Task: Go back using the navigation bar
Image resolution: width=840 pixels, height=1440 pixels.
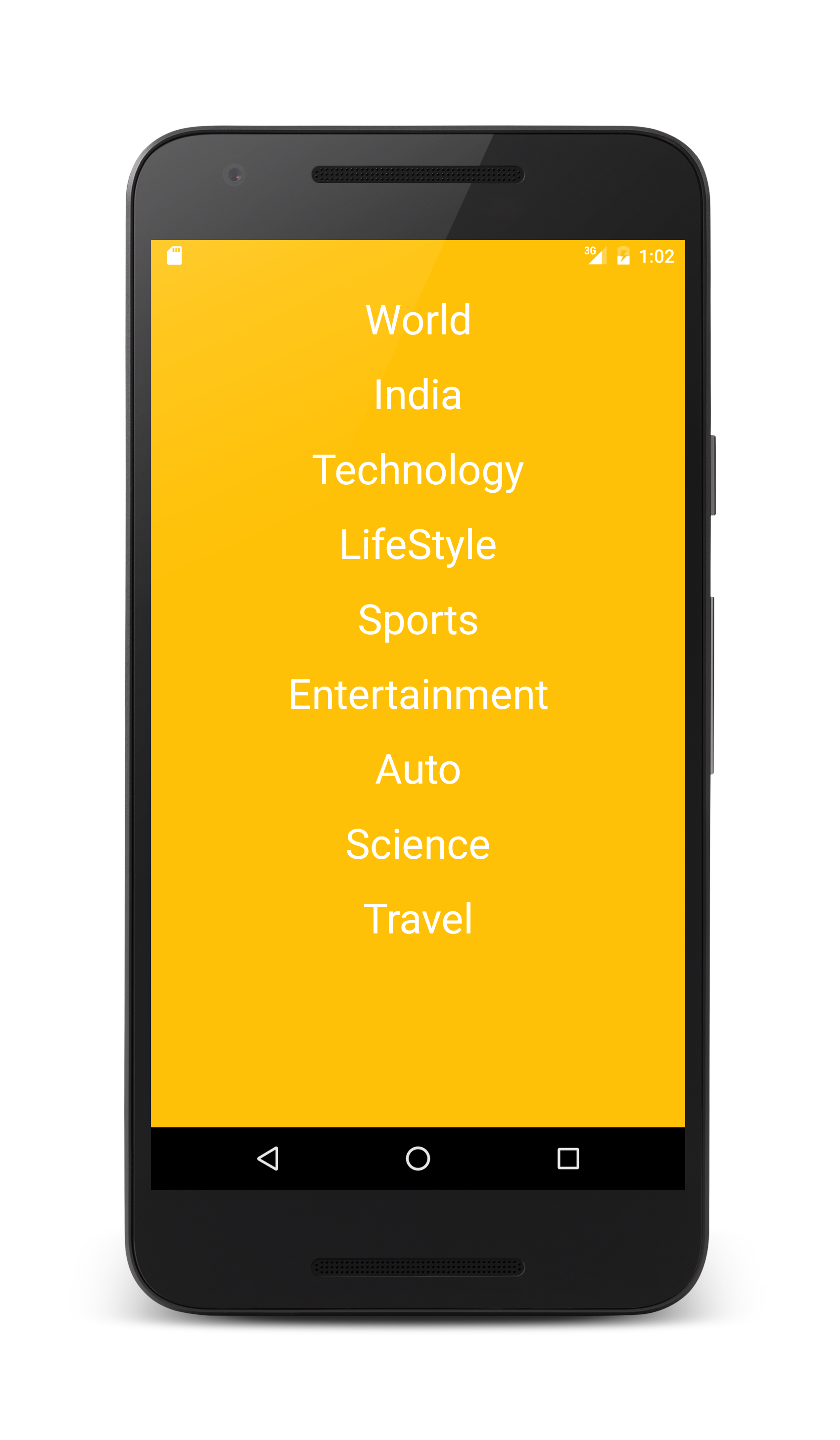Action: click(x=268, y=1159)
